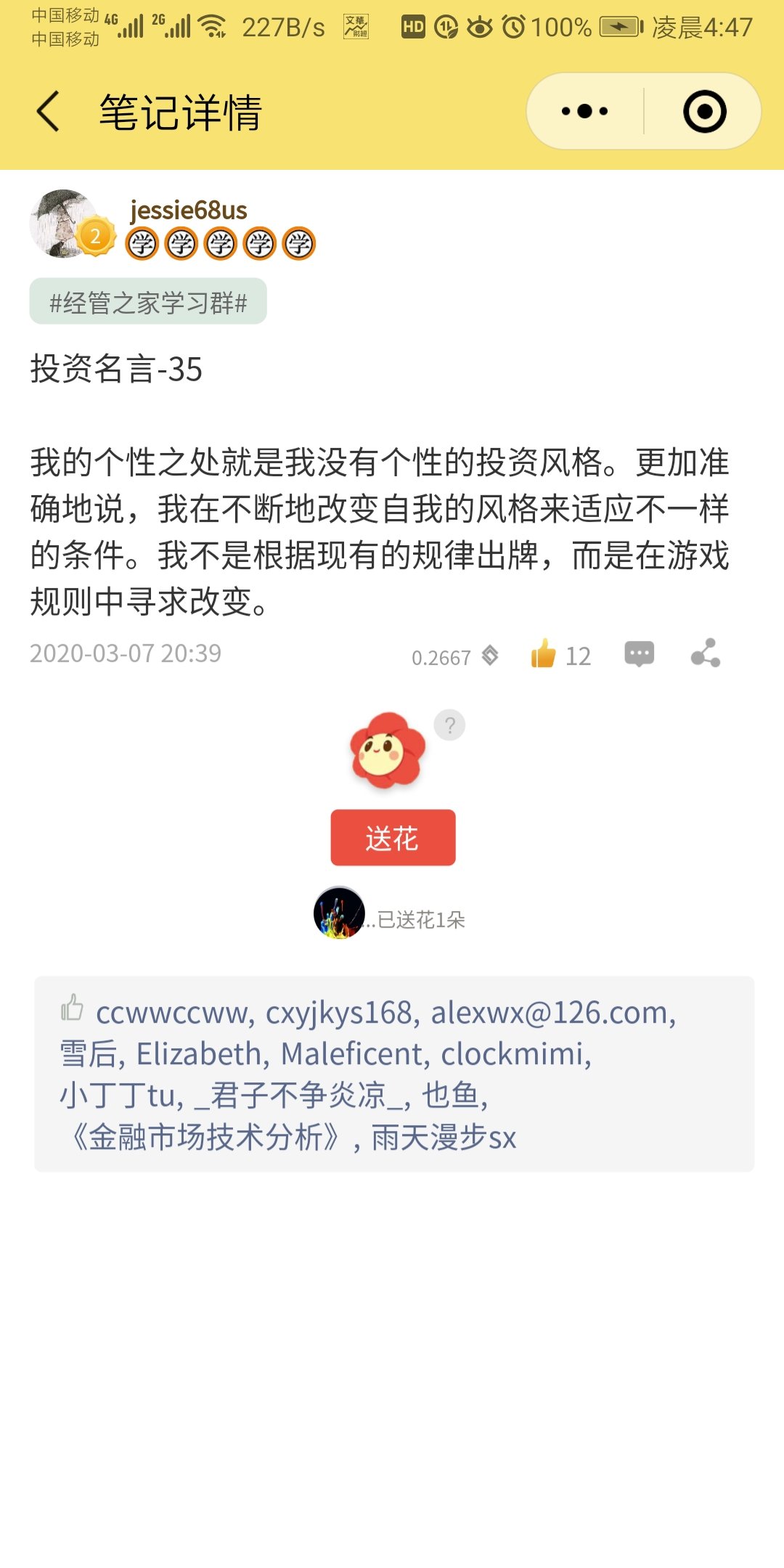Open the question mark help beside the flower
The width and height of the screenshot is (784, 1568).
point(449,725)
